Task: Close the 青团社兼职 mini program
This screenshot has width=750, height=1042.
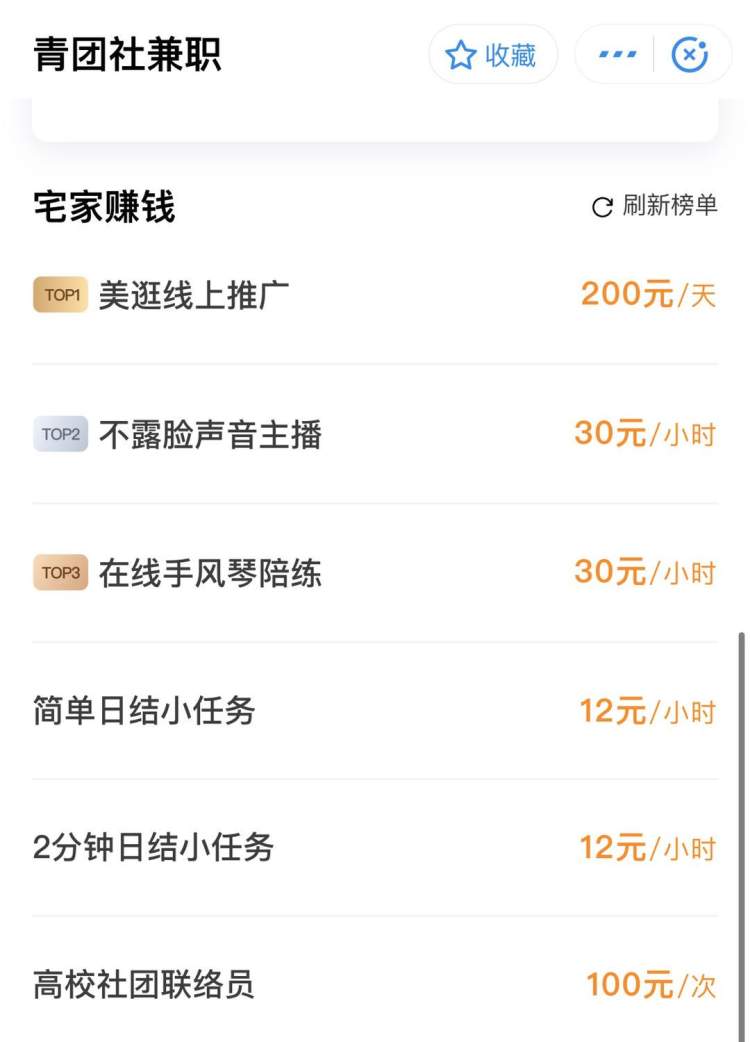Action: (689, 55)
